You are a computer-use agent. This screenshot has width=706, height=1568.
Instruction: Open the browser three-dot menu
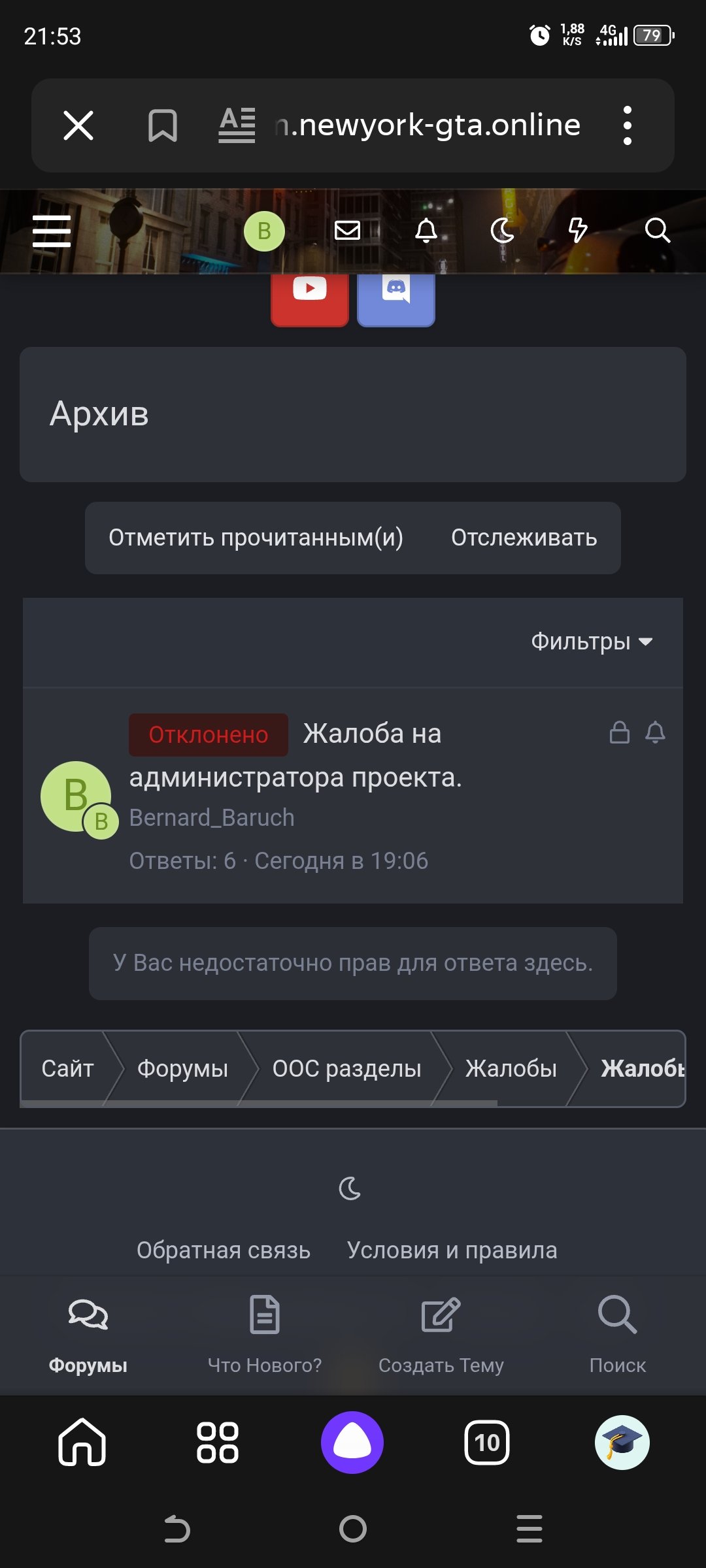(628, 125)
